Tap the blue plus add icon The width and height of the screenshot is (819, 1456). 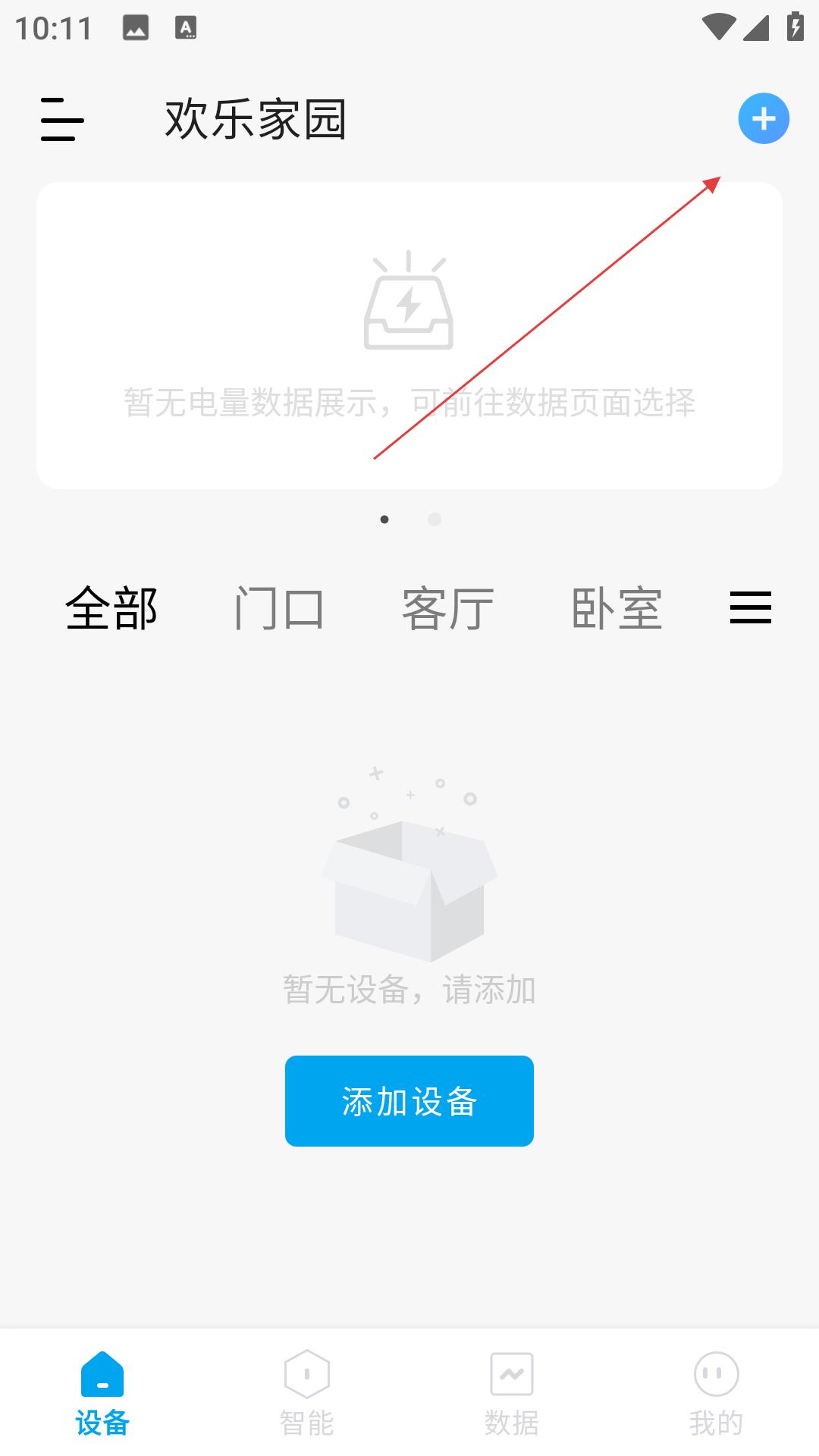point(764,119)
